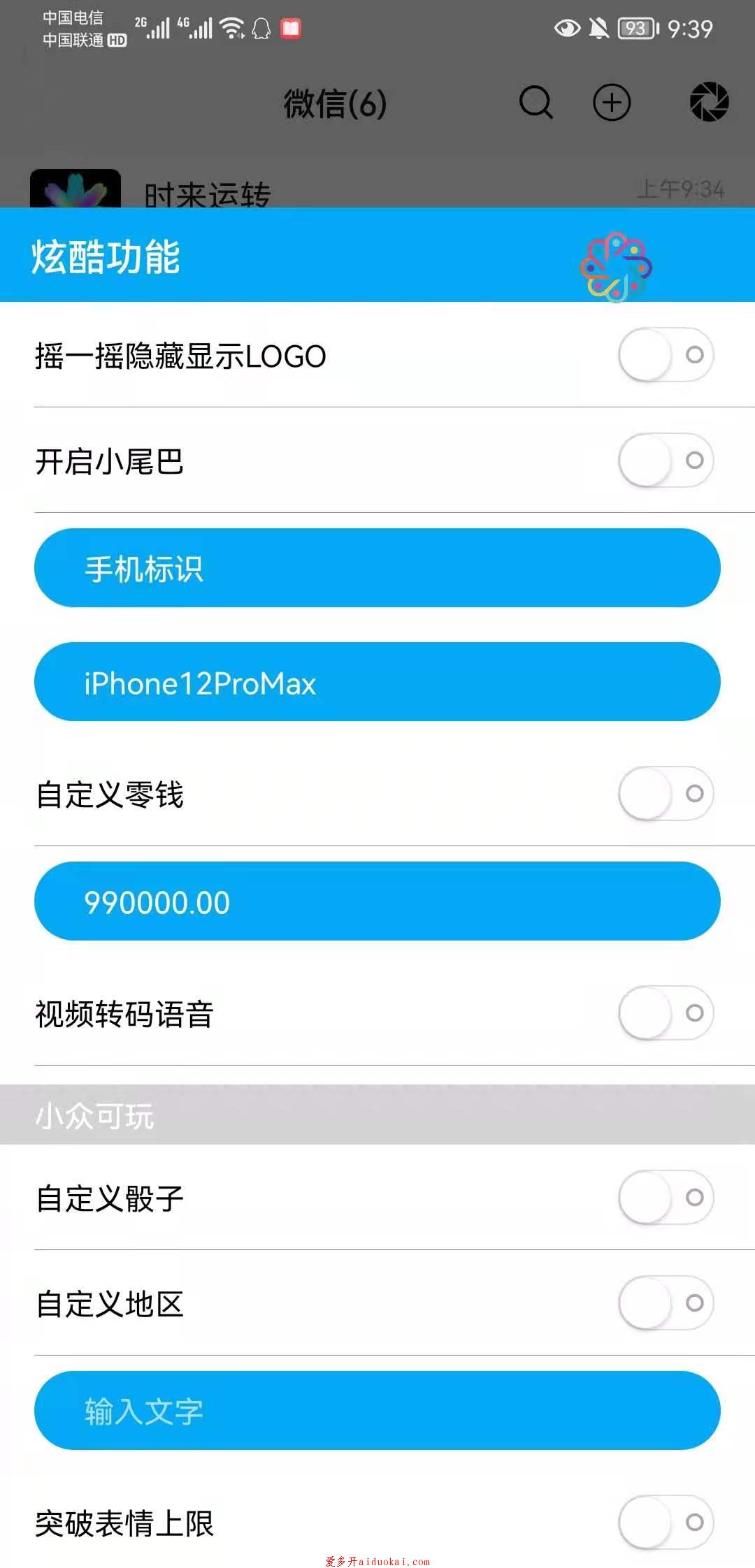The width and height of the screenshot is (755, 1568).
Task: Open the plus add menu
Action: [x=612, y=103]
